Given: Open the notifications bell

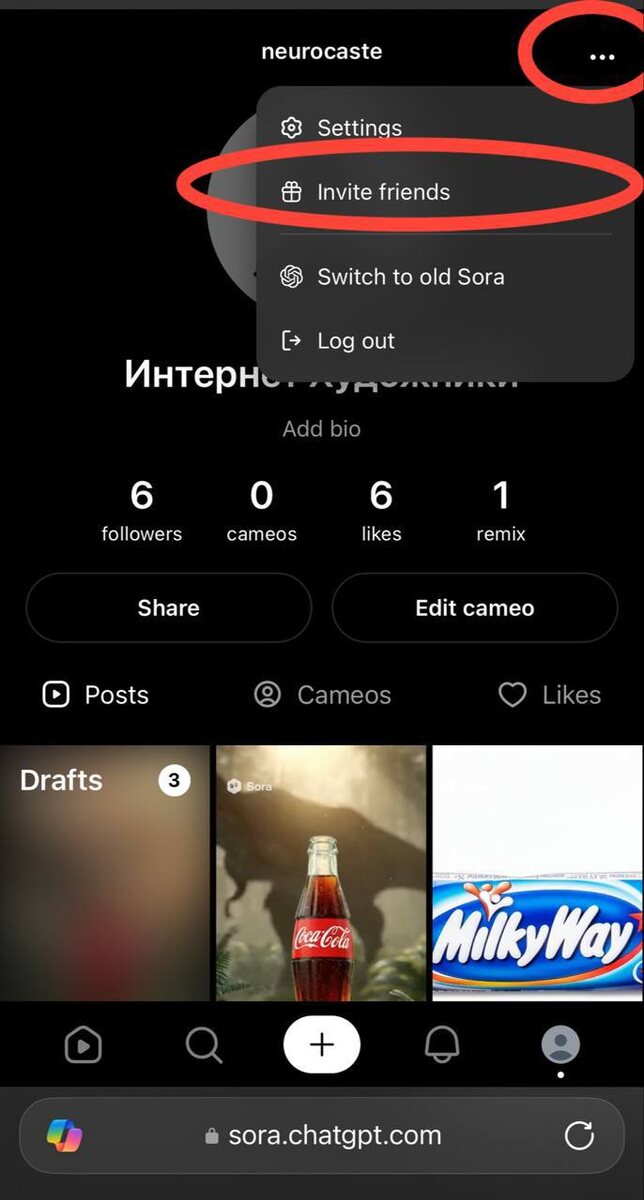Looking at the screenshot, I should 441,1046.
